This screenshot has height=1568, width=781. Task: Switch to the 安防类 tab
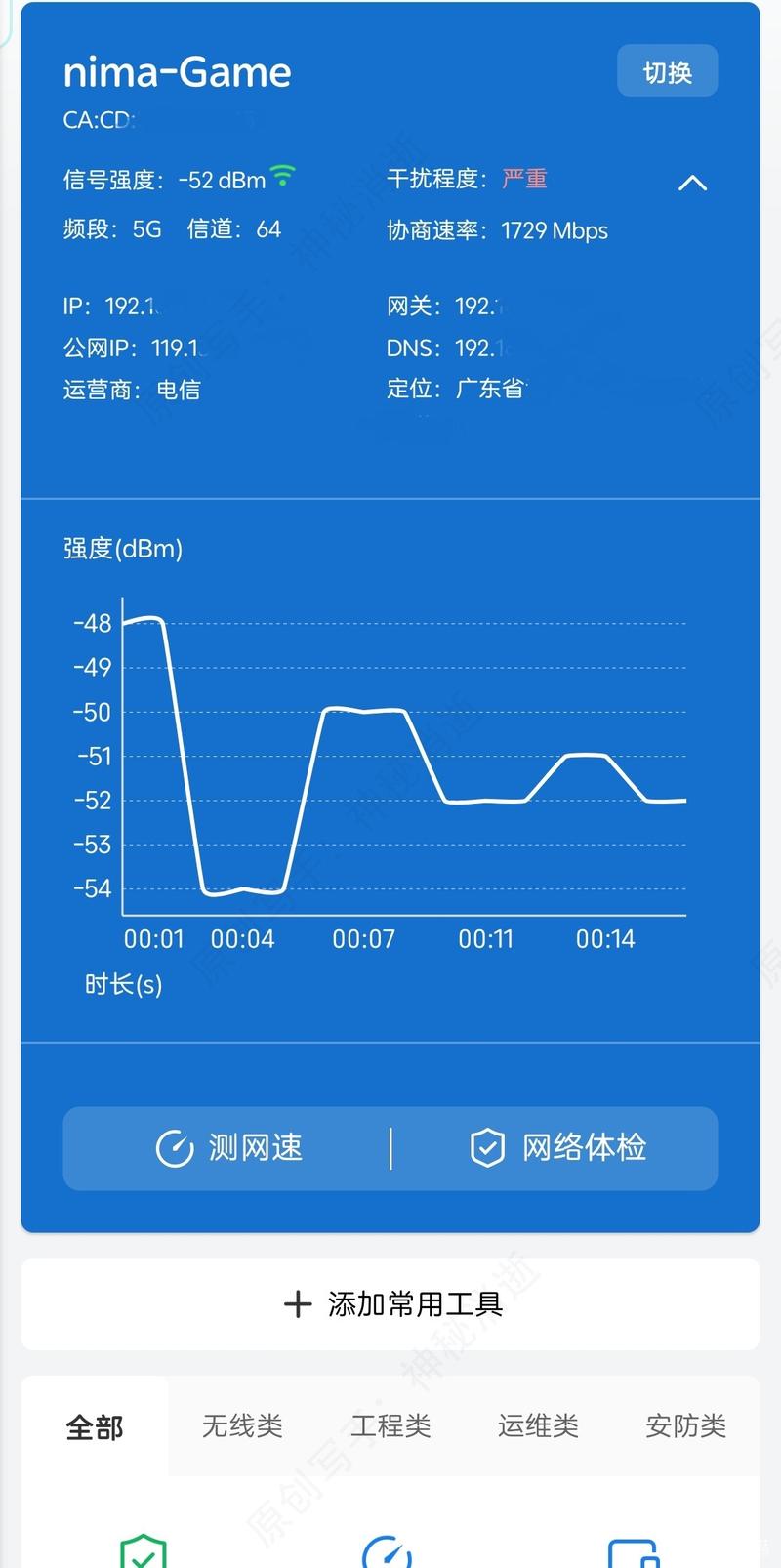point(685,1426)
